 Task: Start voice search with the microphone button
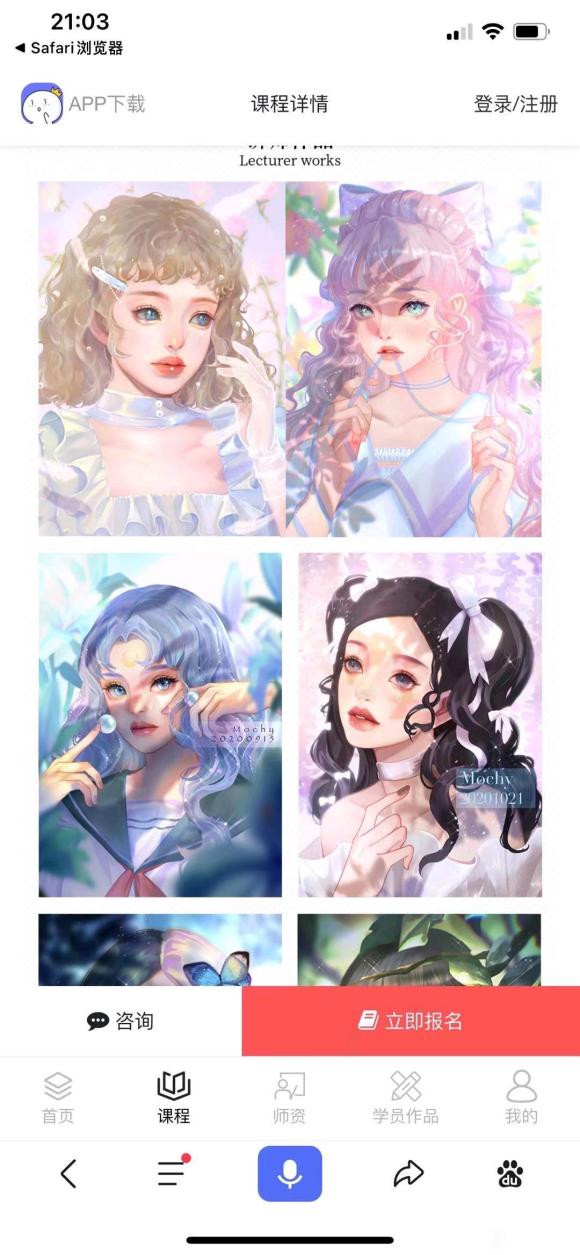click(290, 1173)
